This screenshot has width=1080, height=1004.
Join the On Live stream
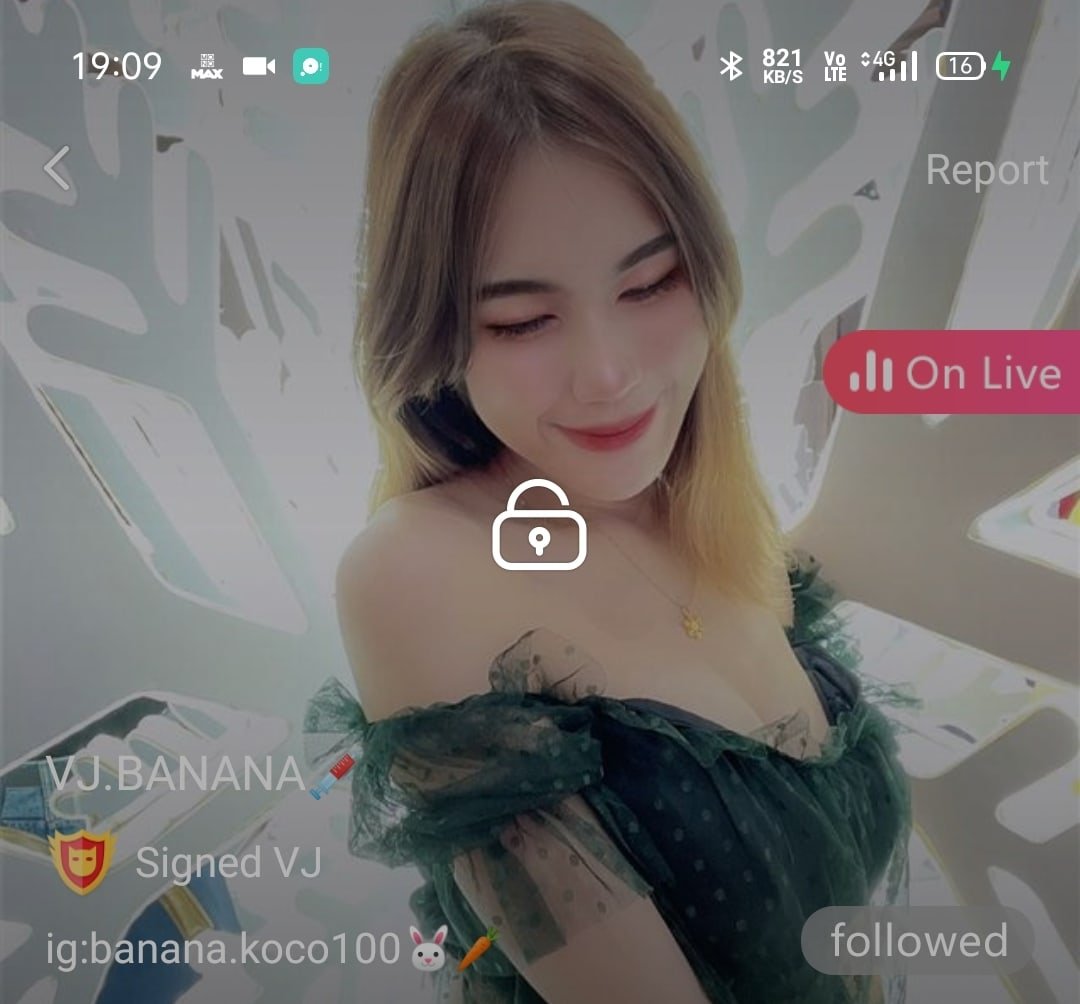[954, 373]
